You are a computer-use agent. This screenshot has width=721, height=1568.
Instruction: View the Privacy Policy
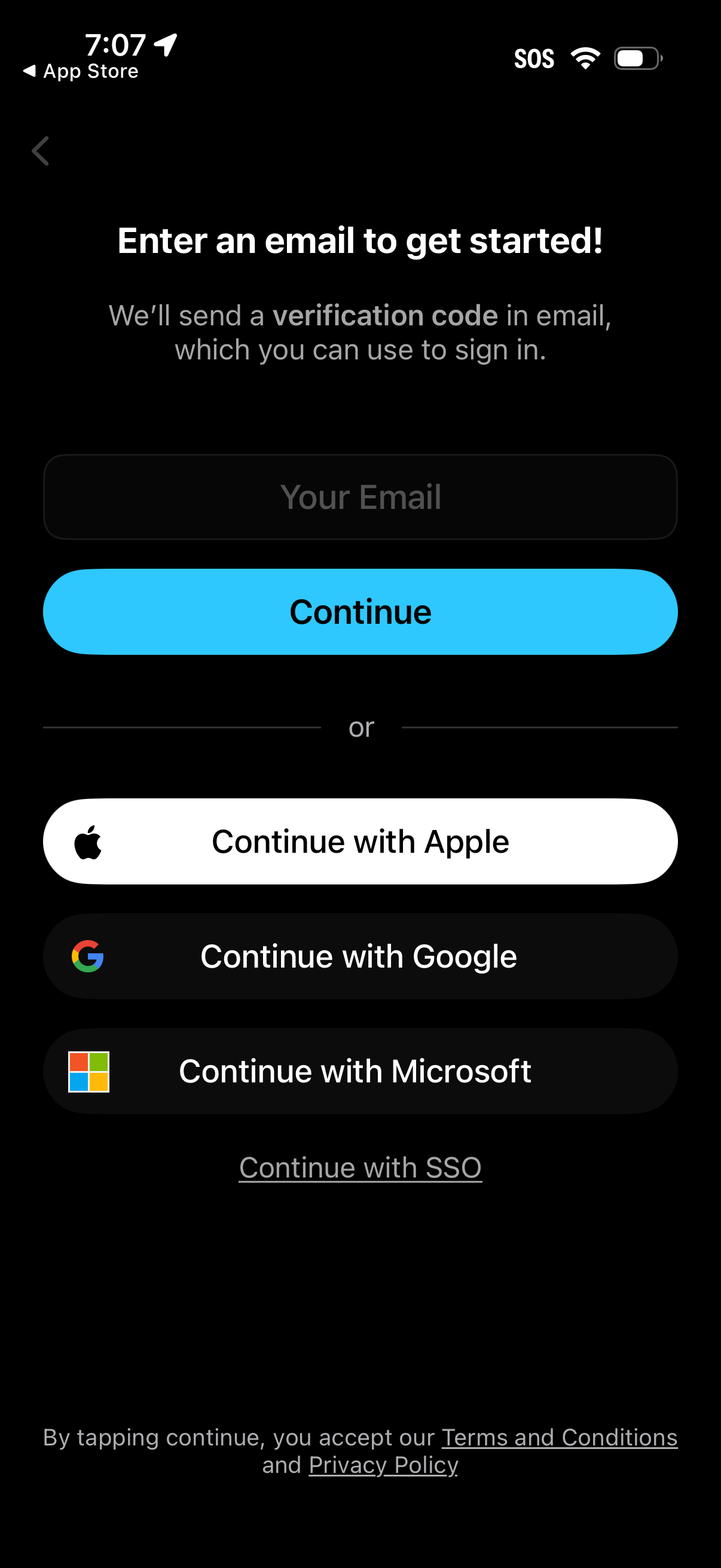(383, 1465)
